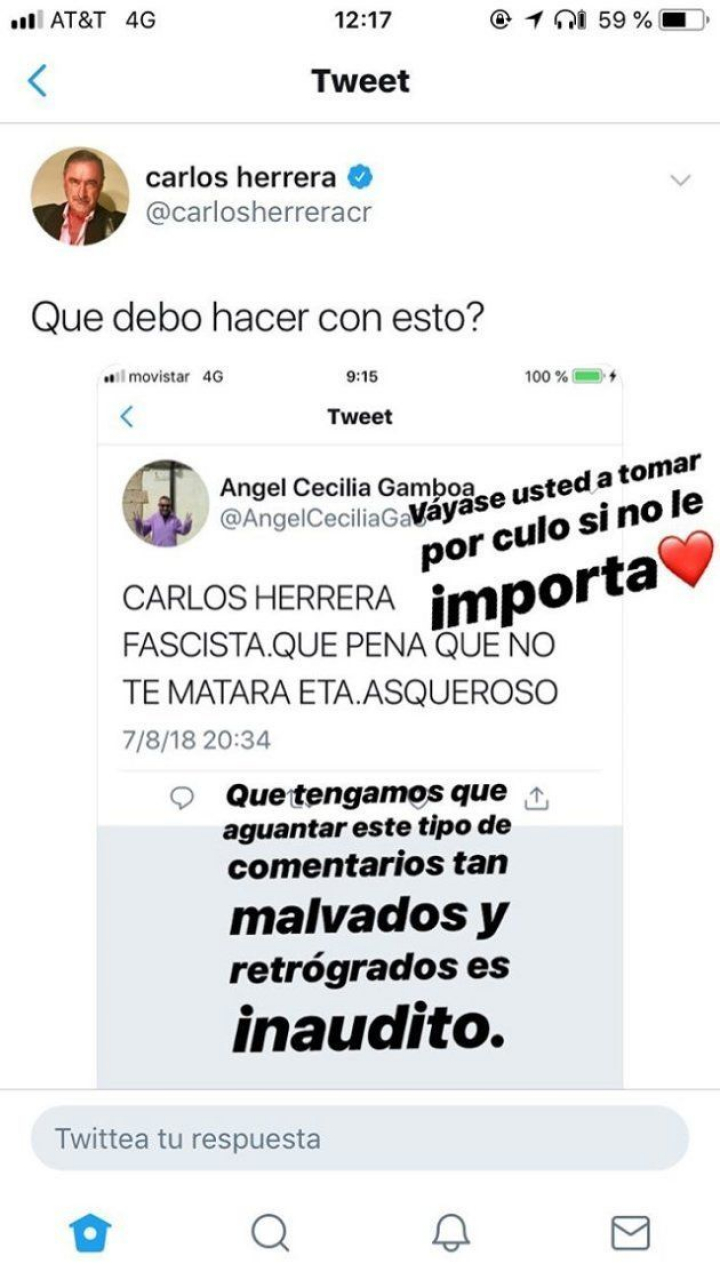Viewport: 720px width, 1280px height.
Task: Check the Notifications bell tab
Action: coord(450,1233)
